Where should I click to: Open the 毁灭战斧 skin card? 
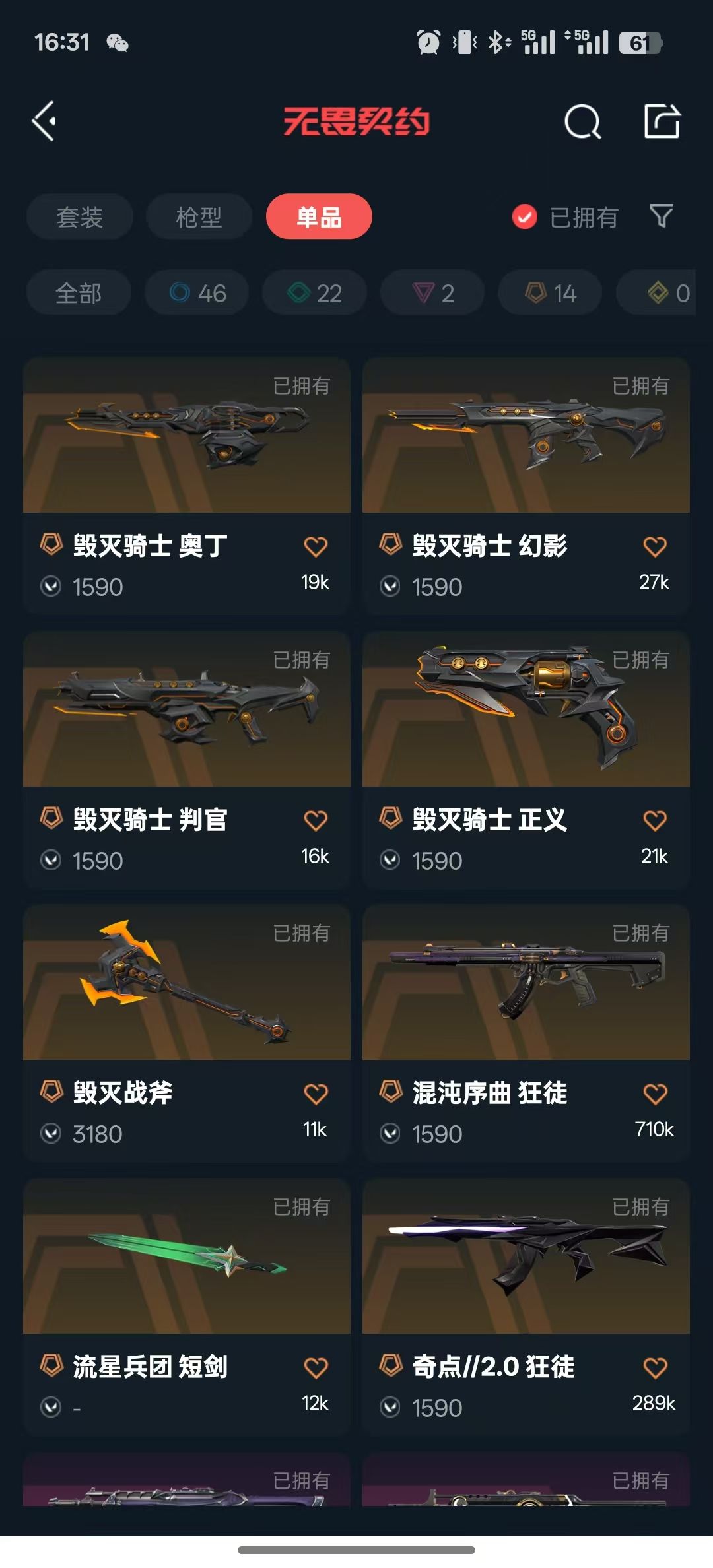point(187,1033)
